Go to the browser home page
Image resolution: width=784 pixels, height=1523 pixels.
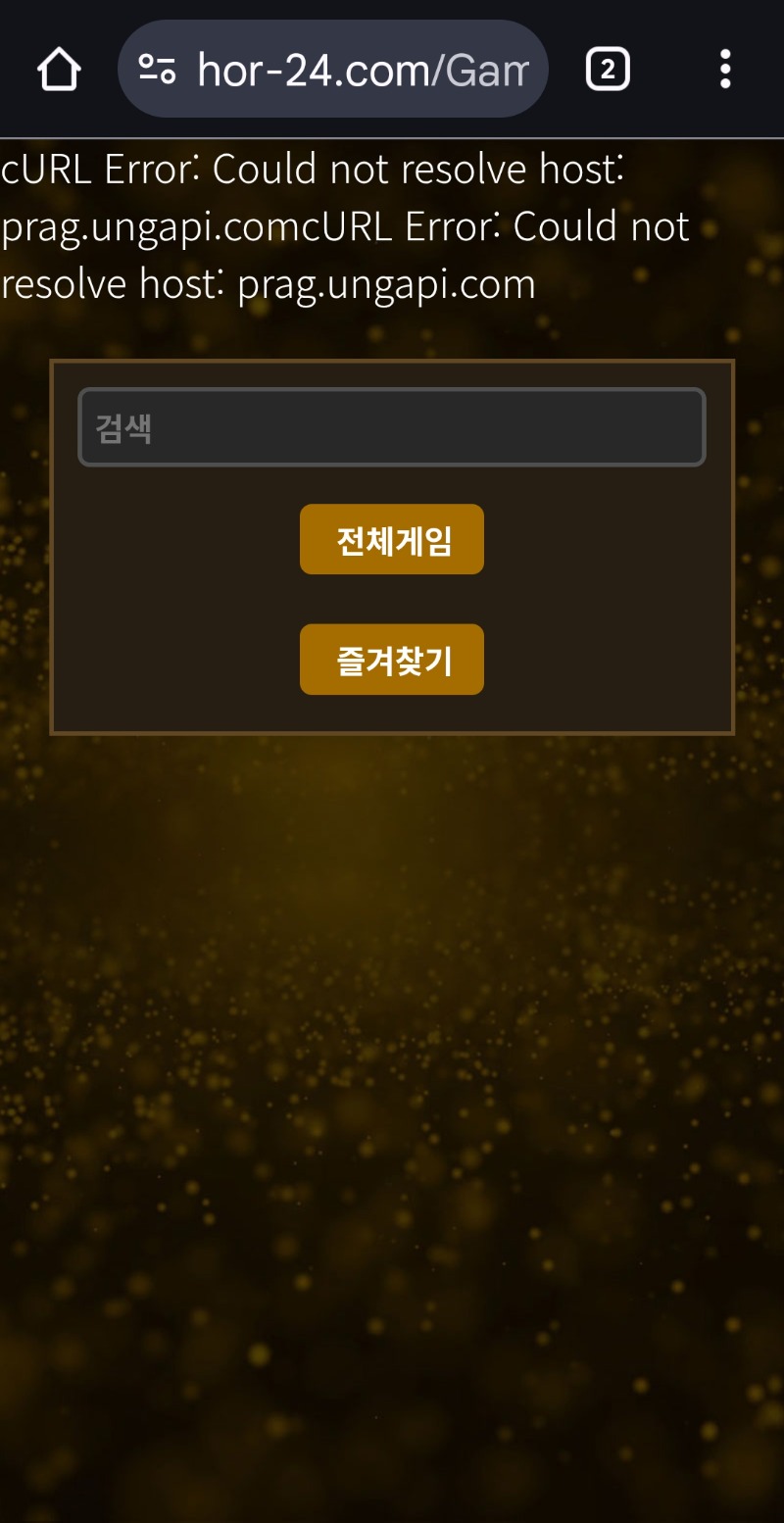coord(59,70)
